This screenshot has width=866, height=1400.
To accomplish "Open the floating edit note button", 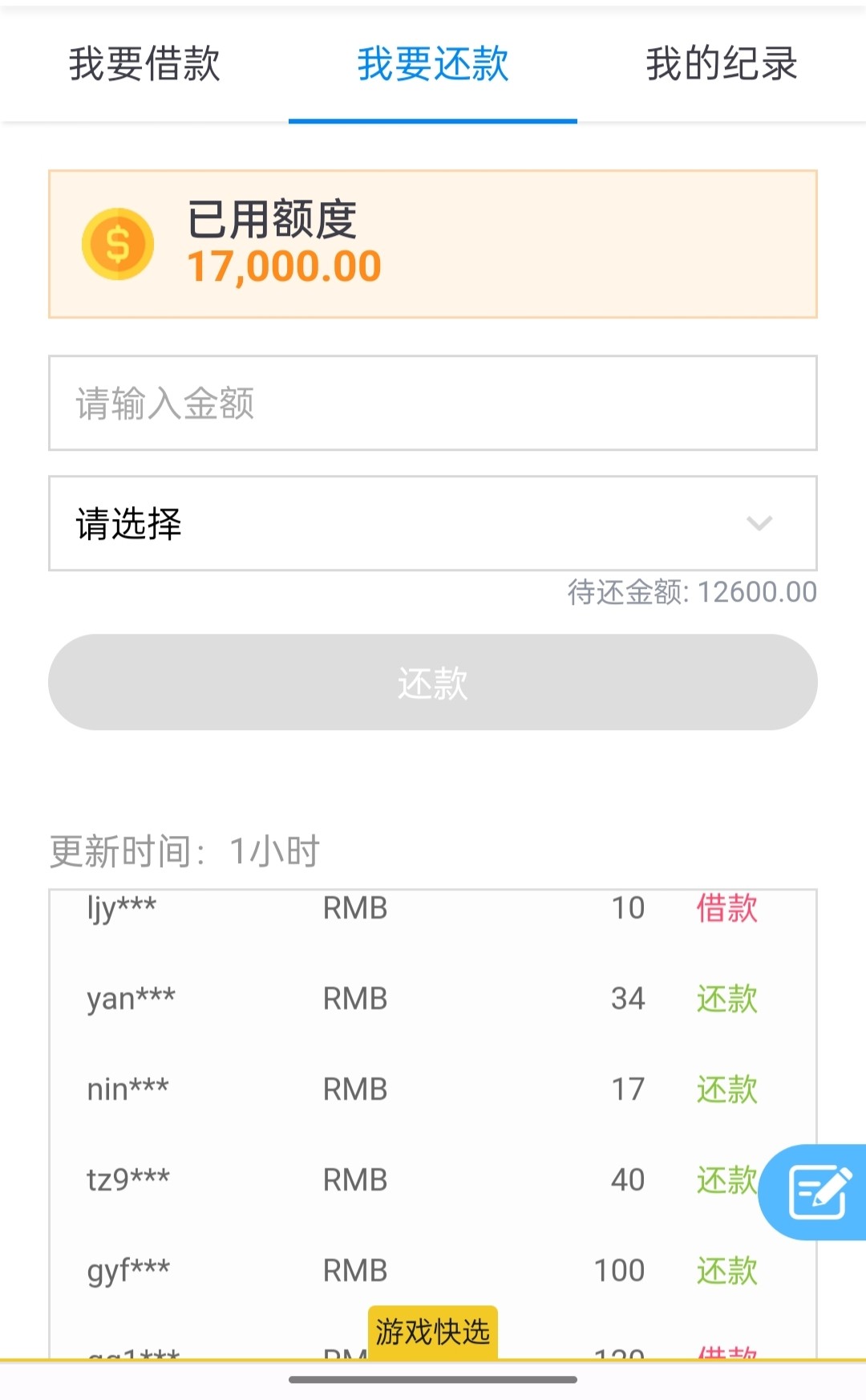I will 816,1191.
